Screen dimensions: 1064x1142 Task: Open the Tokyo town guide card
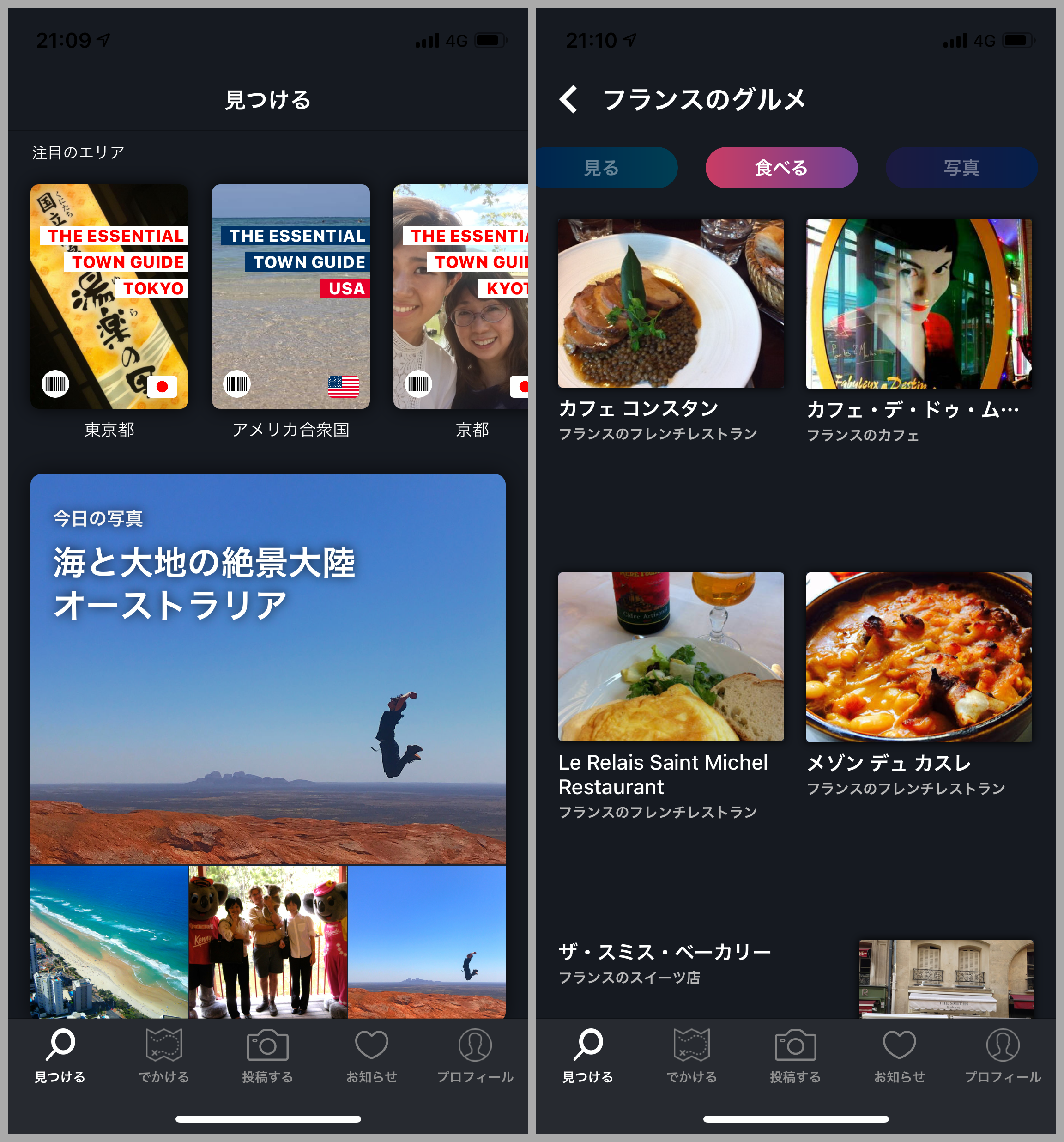109,297
